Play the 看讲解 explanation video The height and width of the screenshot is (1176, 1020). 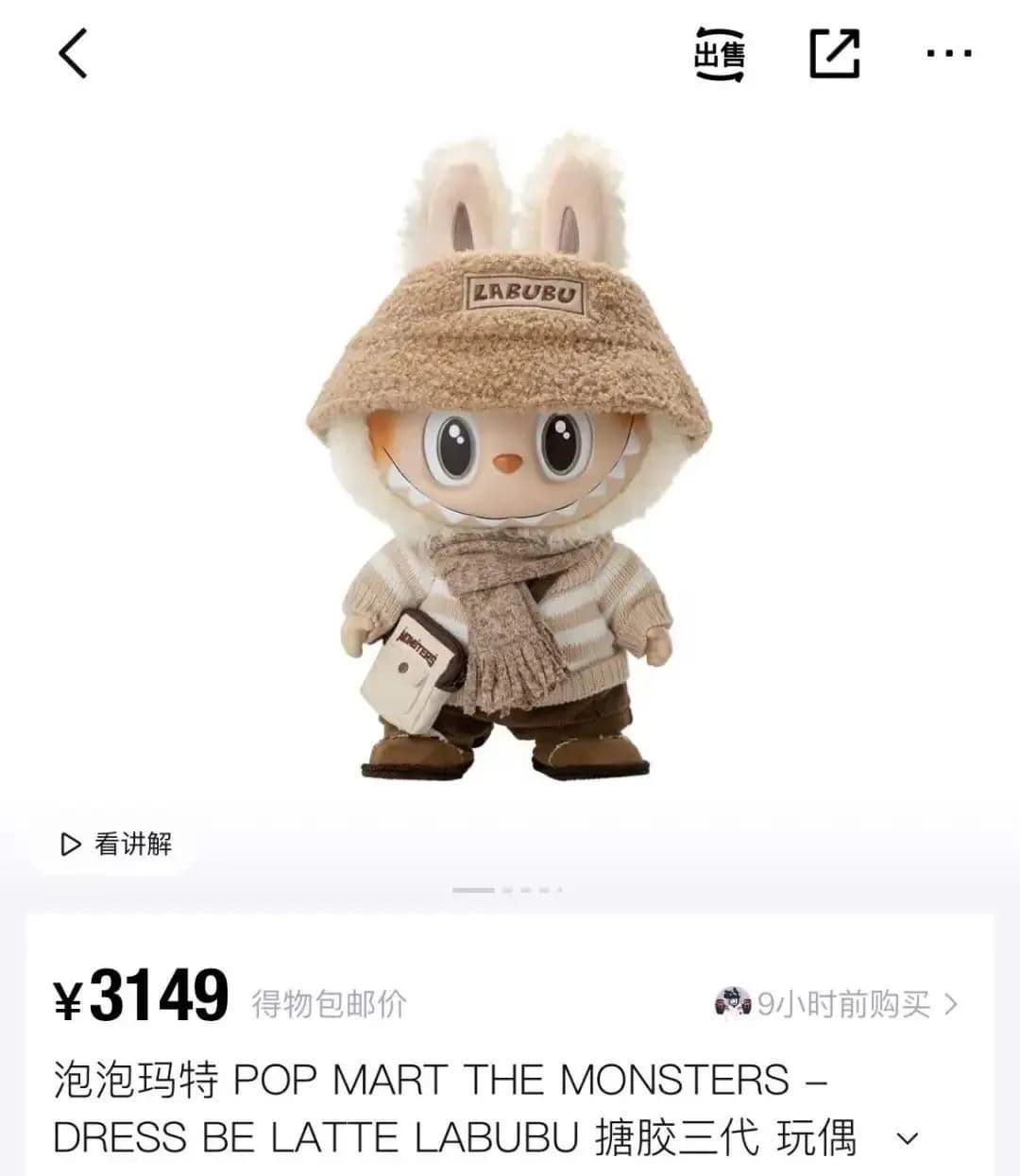116,844
